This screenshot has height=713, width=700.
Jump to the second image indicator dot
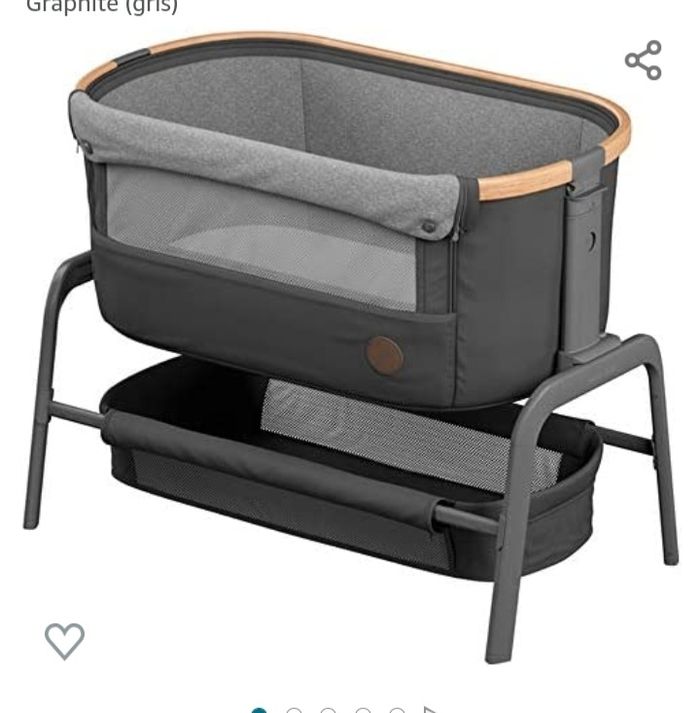(x=294, y=710)
